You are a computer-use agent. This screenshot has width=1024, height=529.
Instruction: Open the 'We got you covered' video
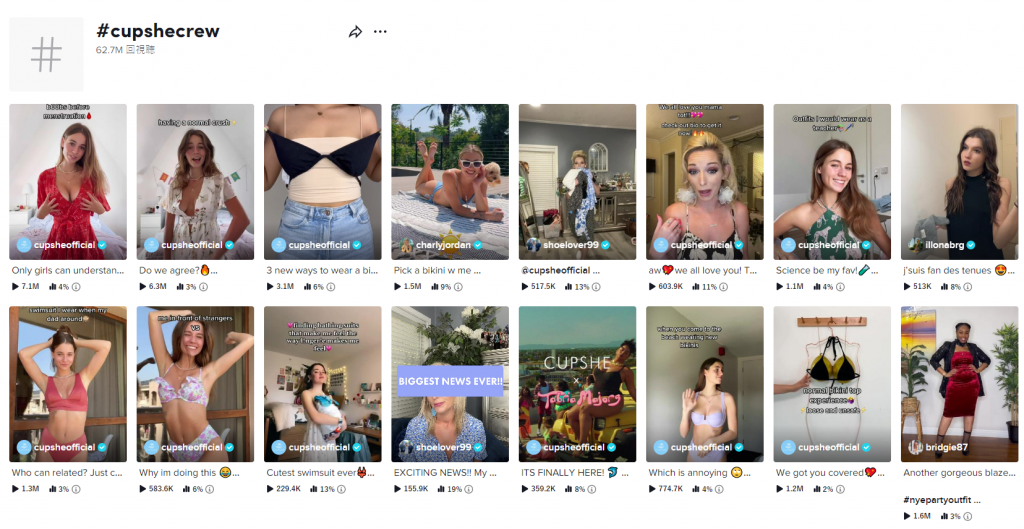831,383
